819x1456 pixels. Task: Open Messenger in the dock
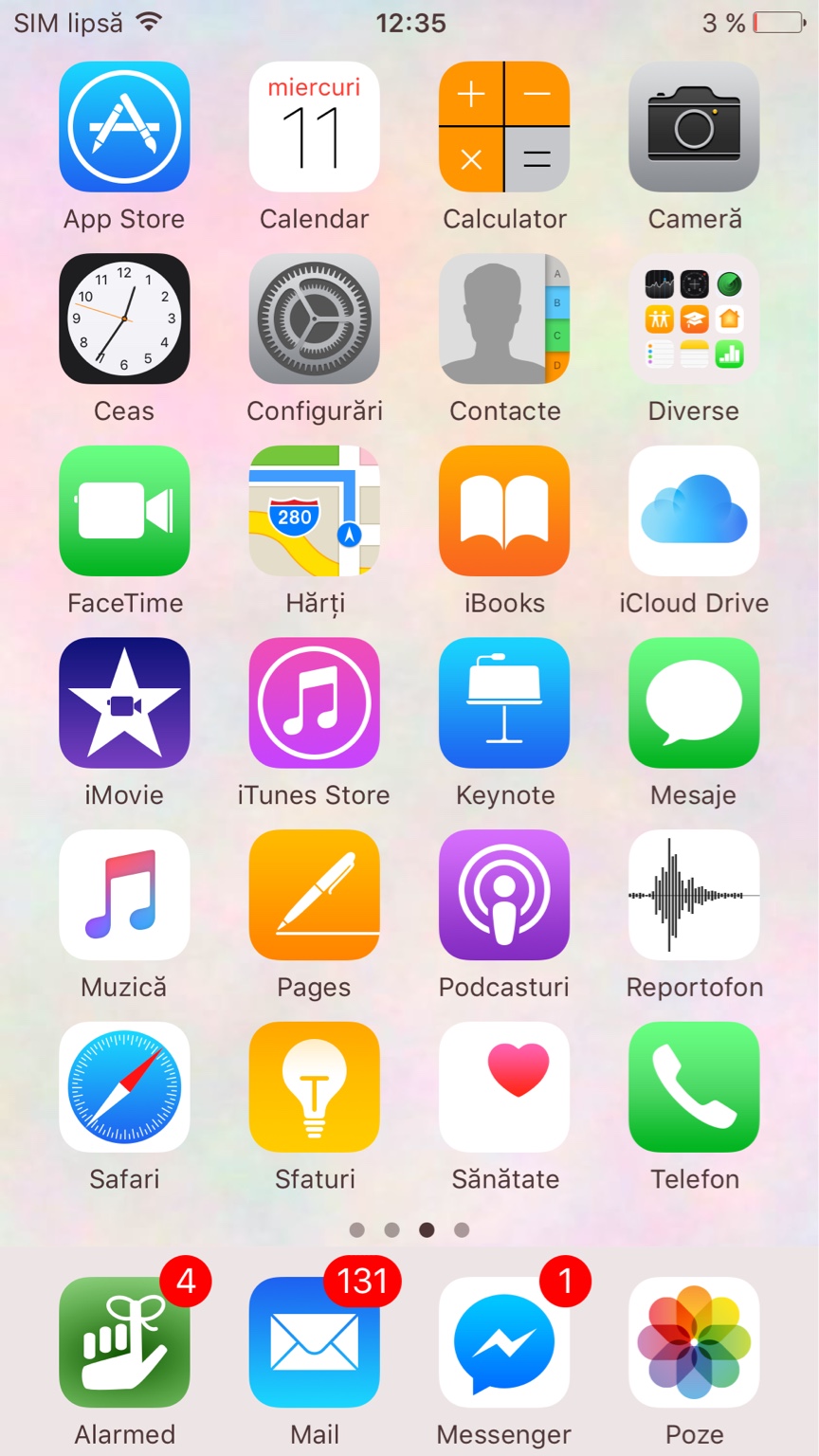tap(504, 1342)
